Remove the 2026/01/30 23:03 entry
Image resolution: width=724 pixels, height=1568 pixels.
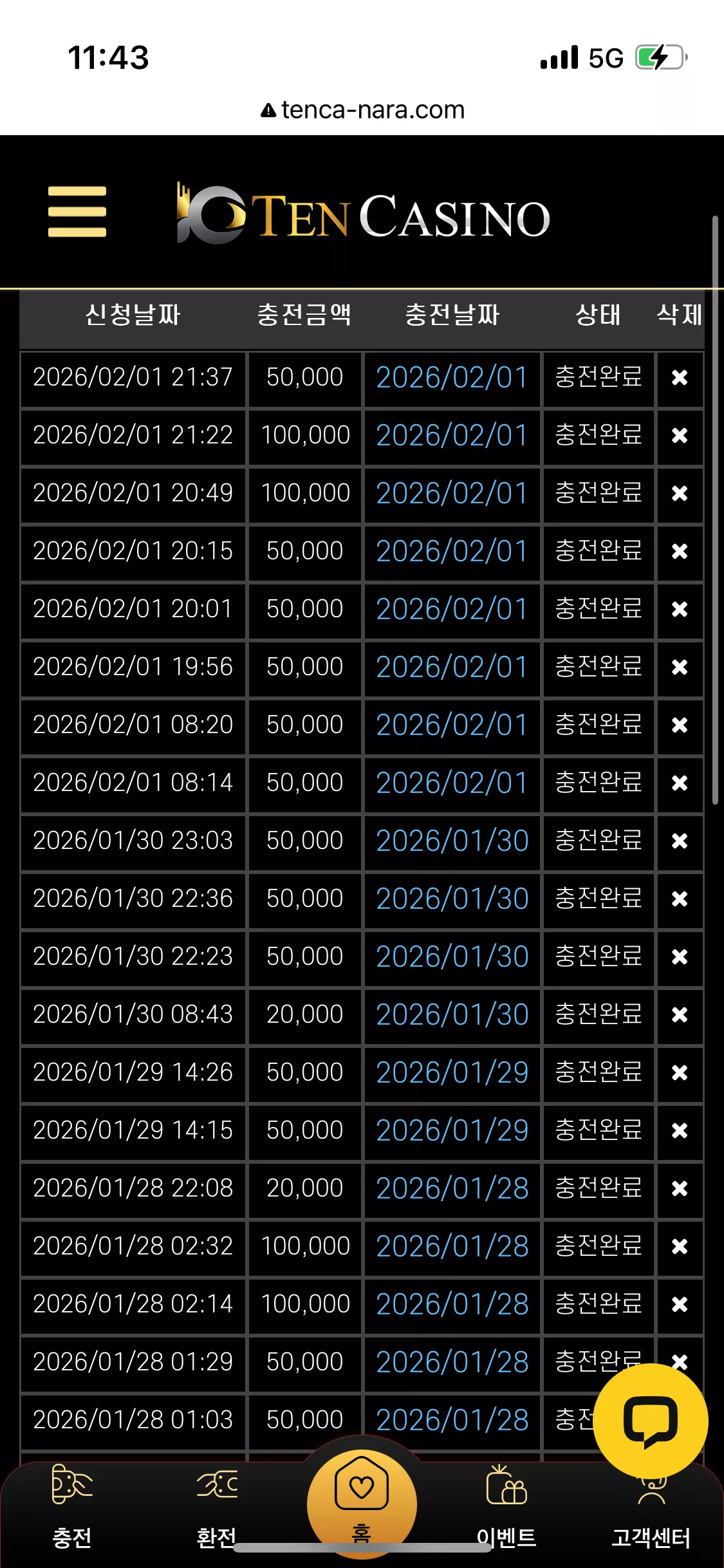(x=680, y=841)
